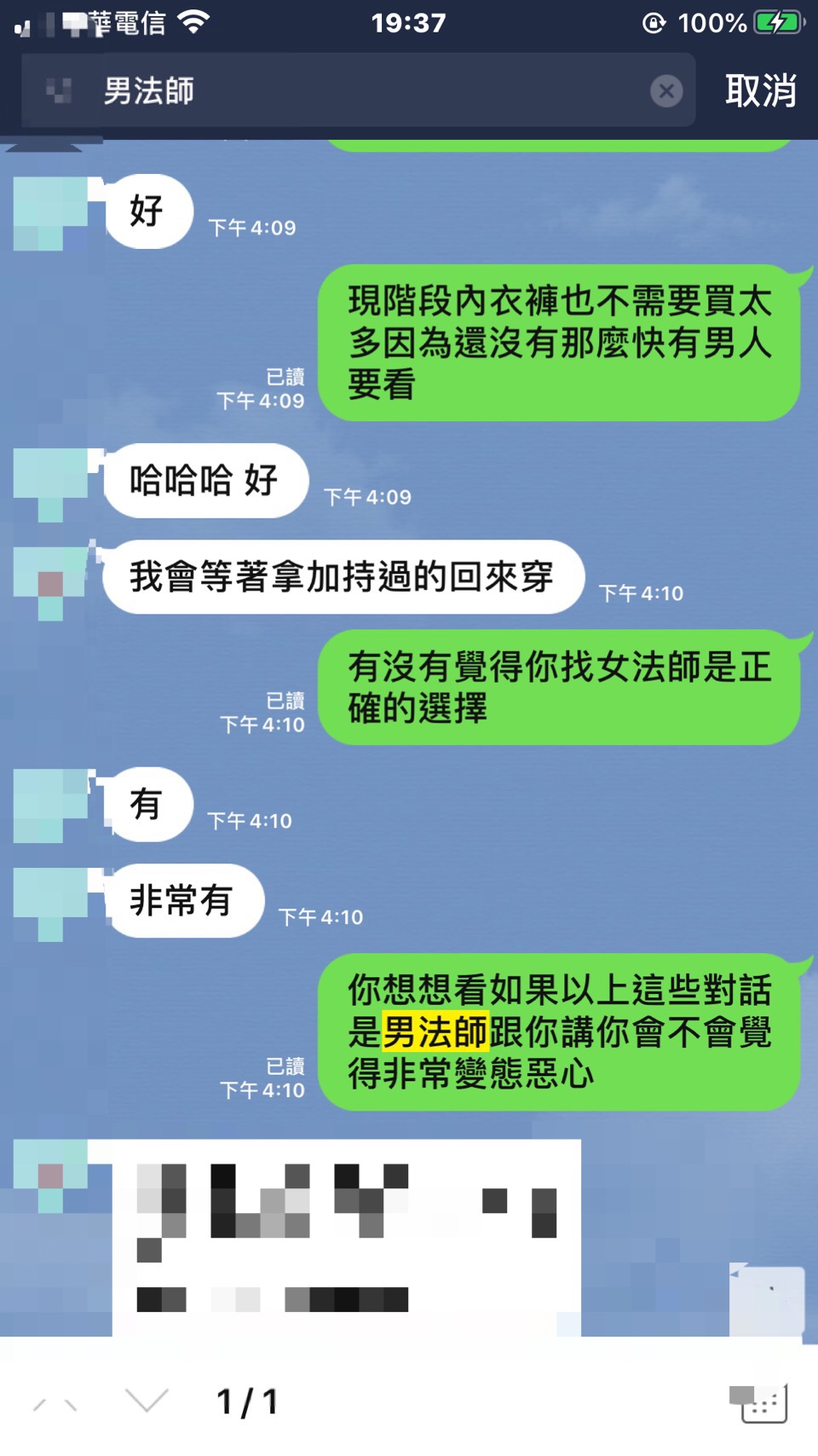Open the calendar date search icon
818x1456 pixels.
[x=760, y=1401]
